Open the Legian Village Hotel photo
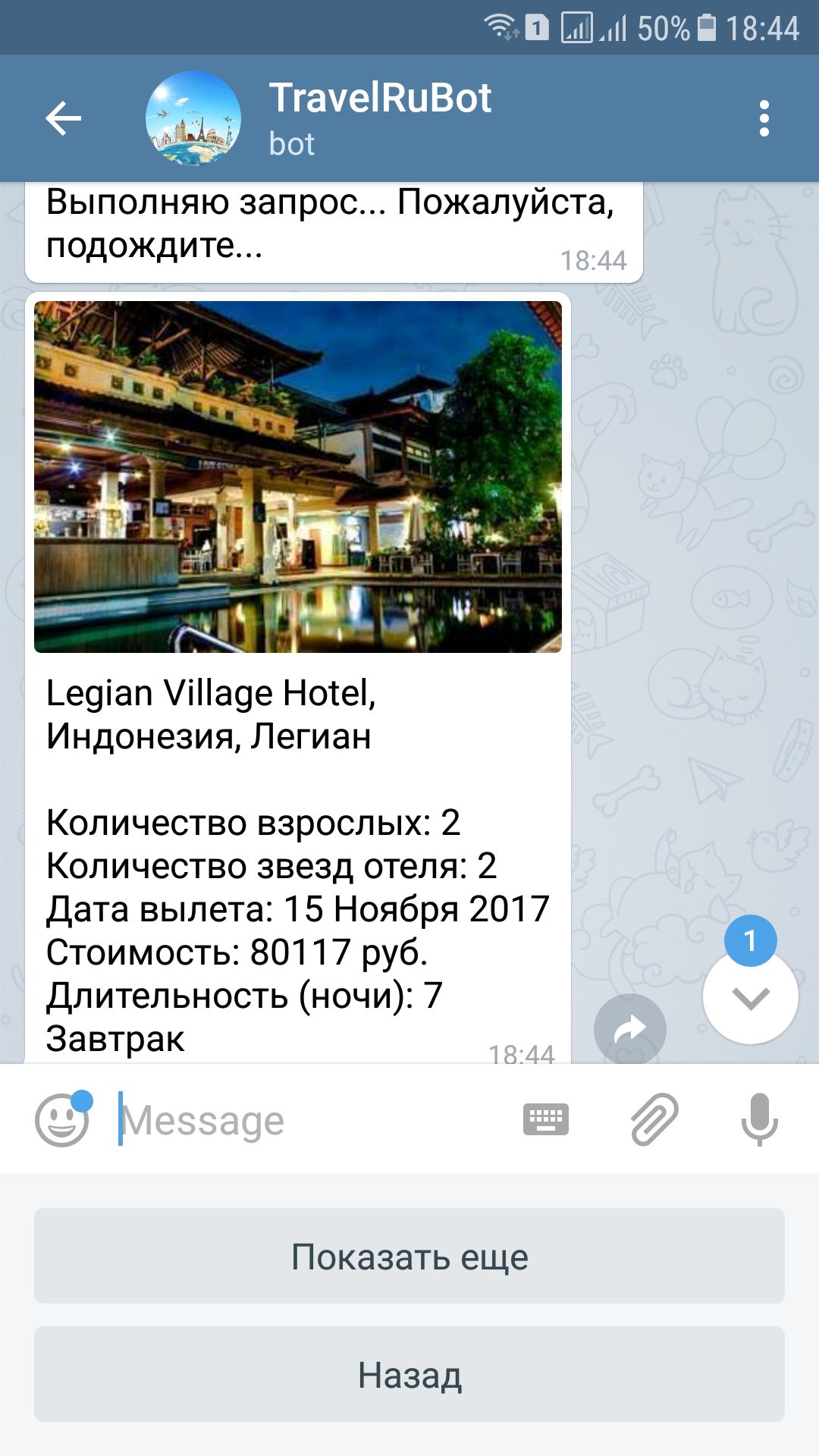This screenshot has width=819, height=1456. pos(297,476)
